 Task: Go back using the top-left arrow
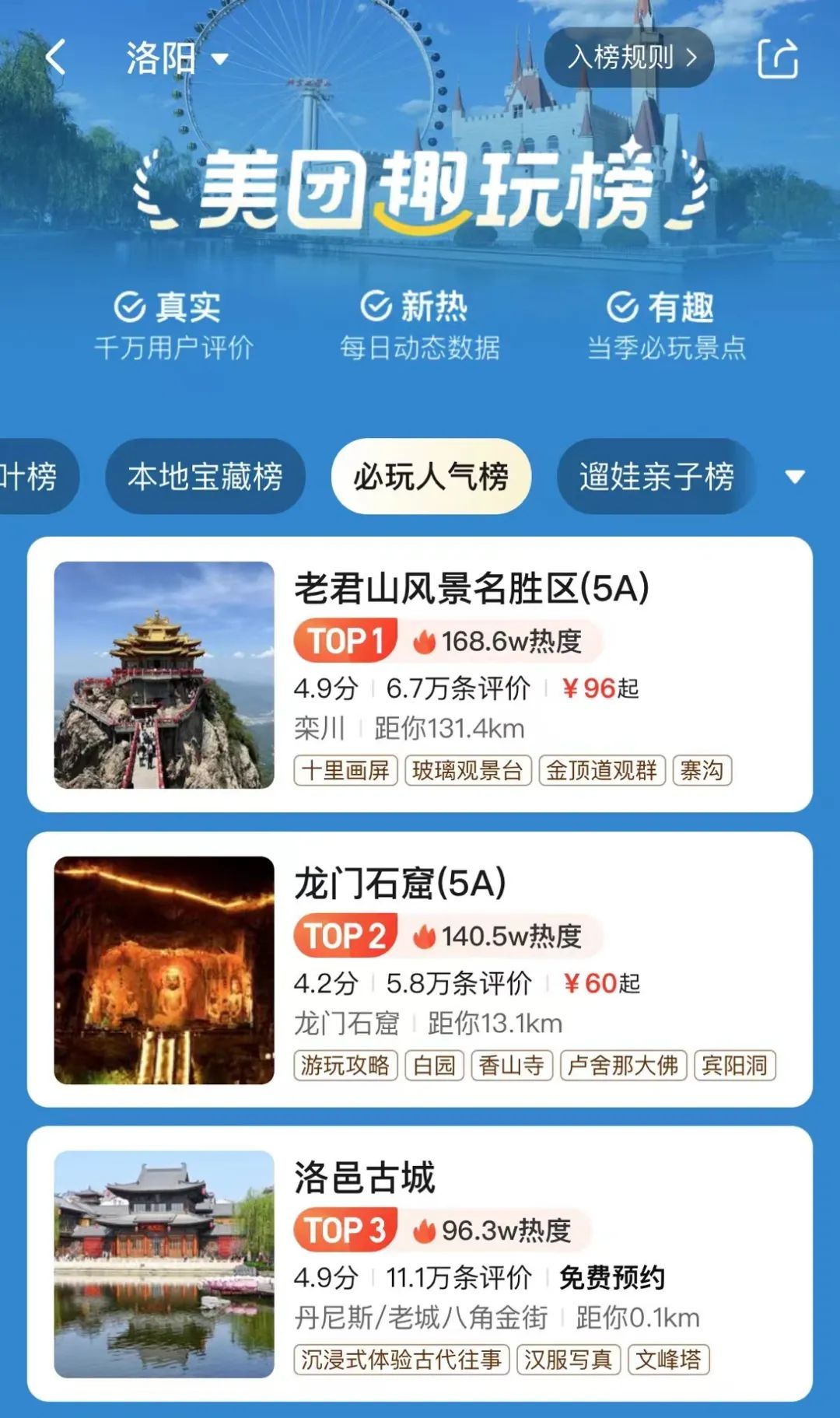(55, 58)
